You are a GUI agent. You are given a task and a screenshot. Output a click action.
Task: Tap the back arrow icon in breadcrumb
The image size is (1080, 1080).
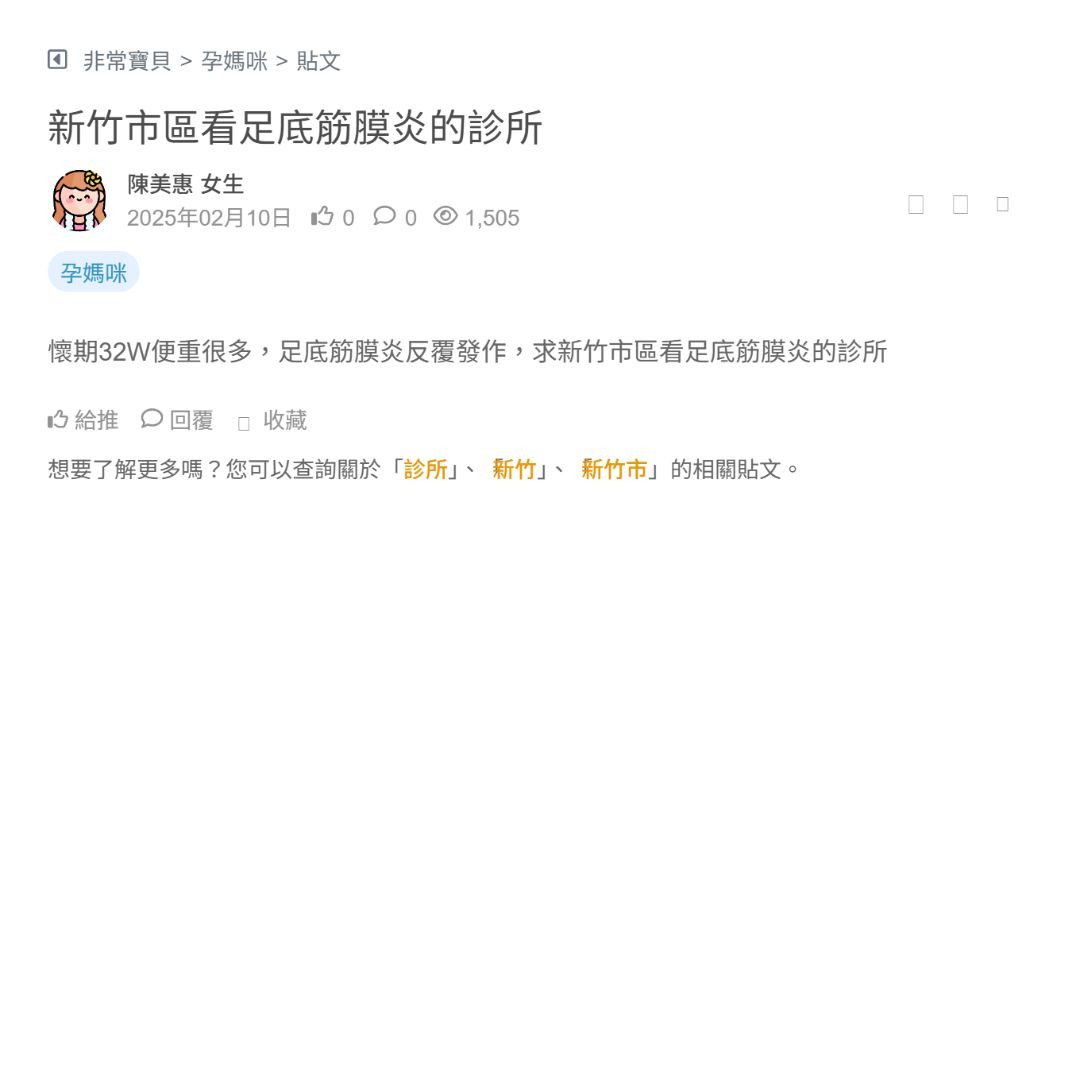coord(57,60)
